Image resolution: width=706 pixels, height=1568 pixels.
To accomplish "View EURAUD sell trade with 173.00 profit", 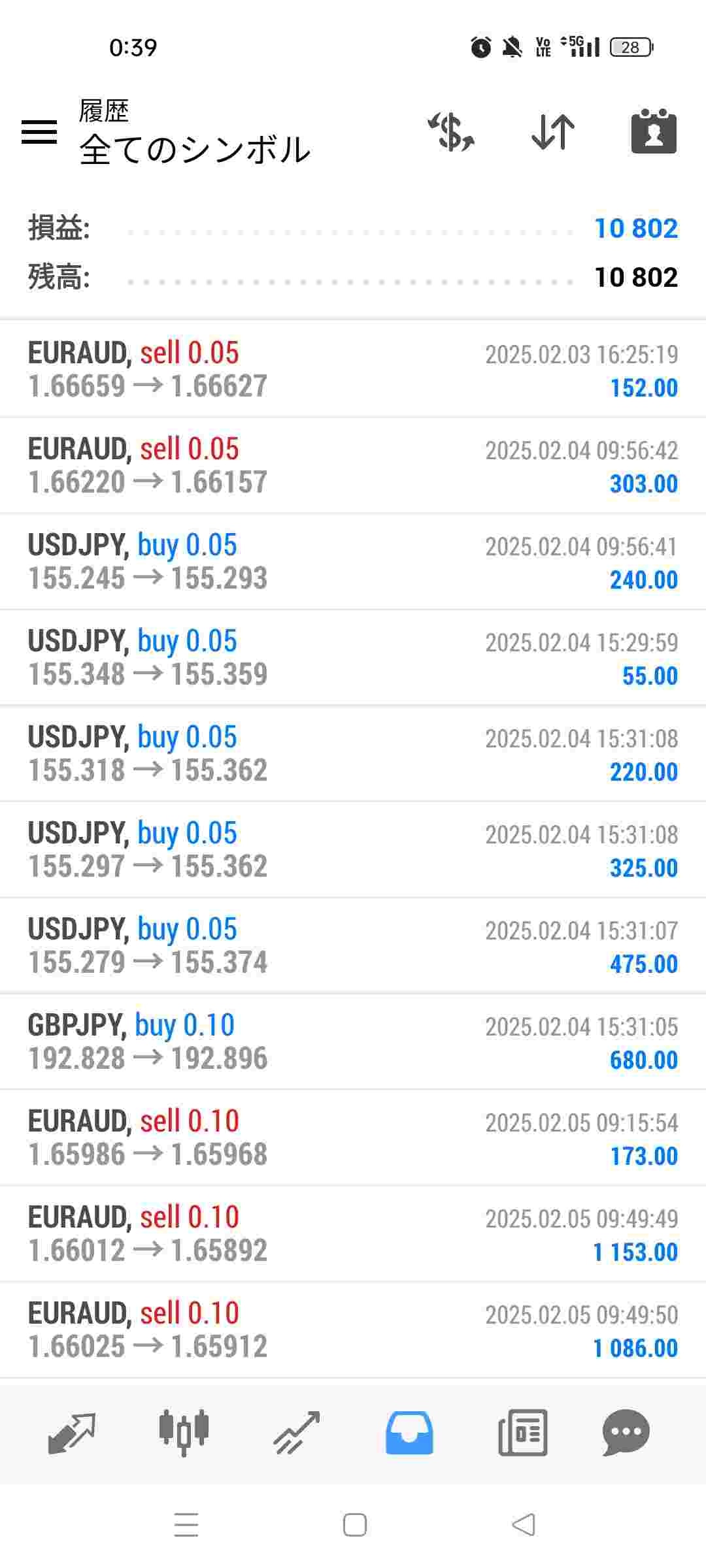I will (x=353, y=1138).
